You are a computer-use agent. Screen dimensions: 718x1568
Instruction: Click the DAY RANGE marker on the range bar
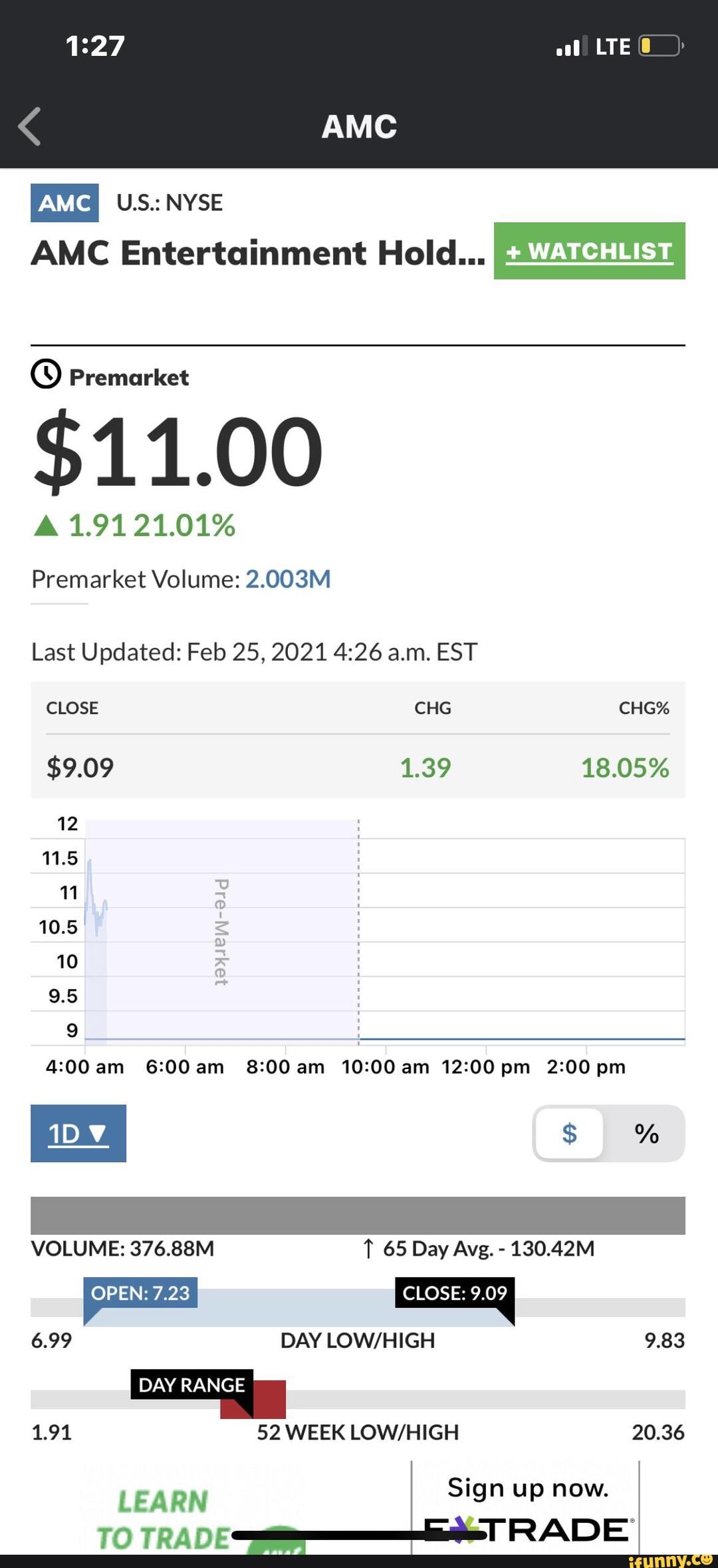tap(191, 1385)
